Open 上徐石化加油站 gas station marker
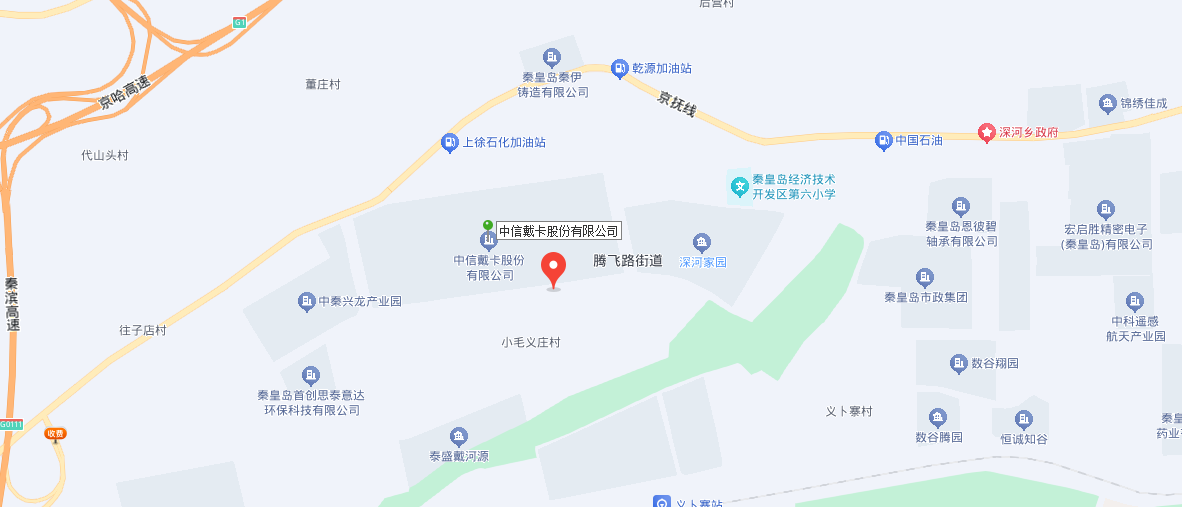Screen dimensions: 1182x507 [x=449, y=143]
